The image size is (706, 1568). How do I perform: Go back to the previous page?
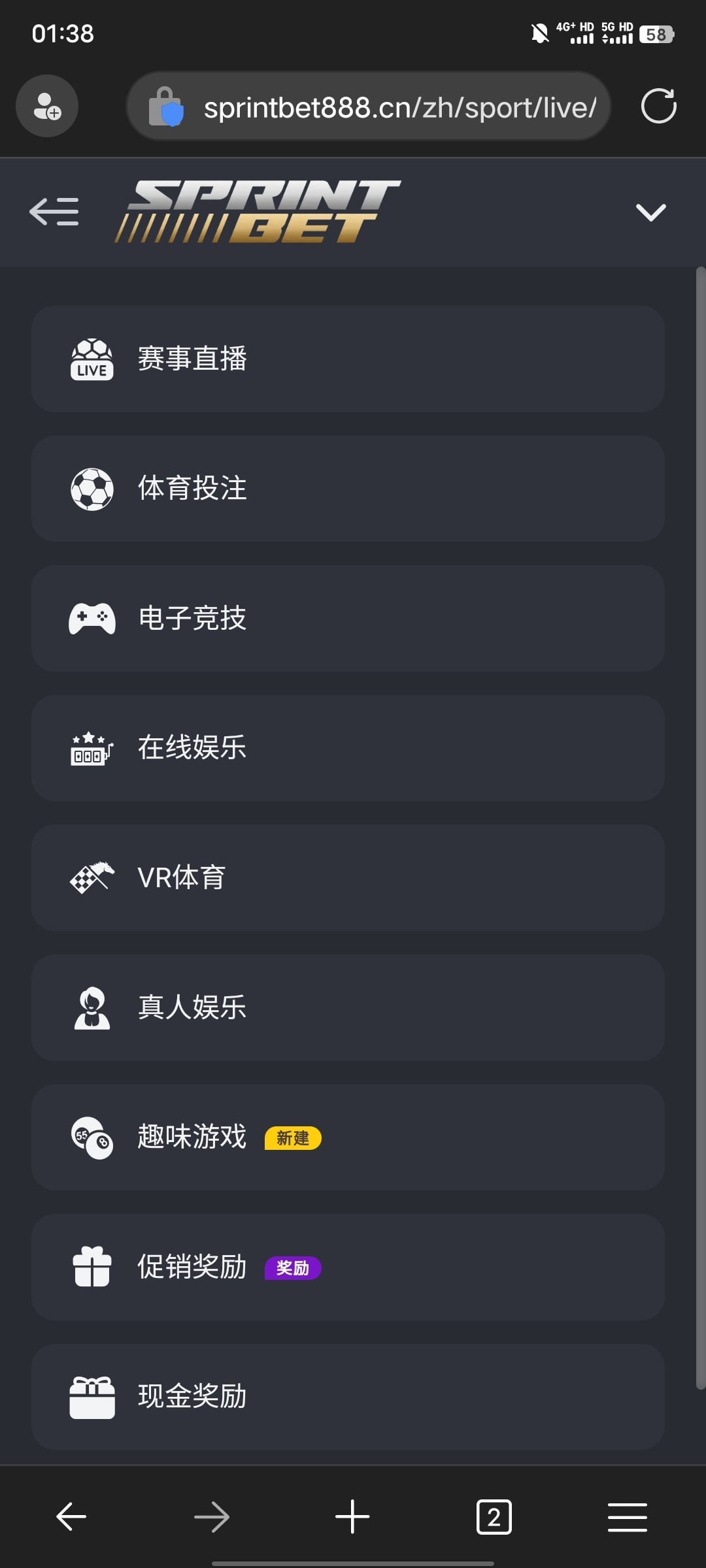click(x=71, y=1516)
